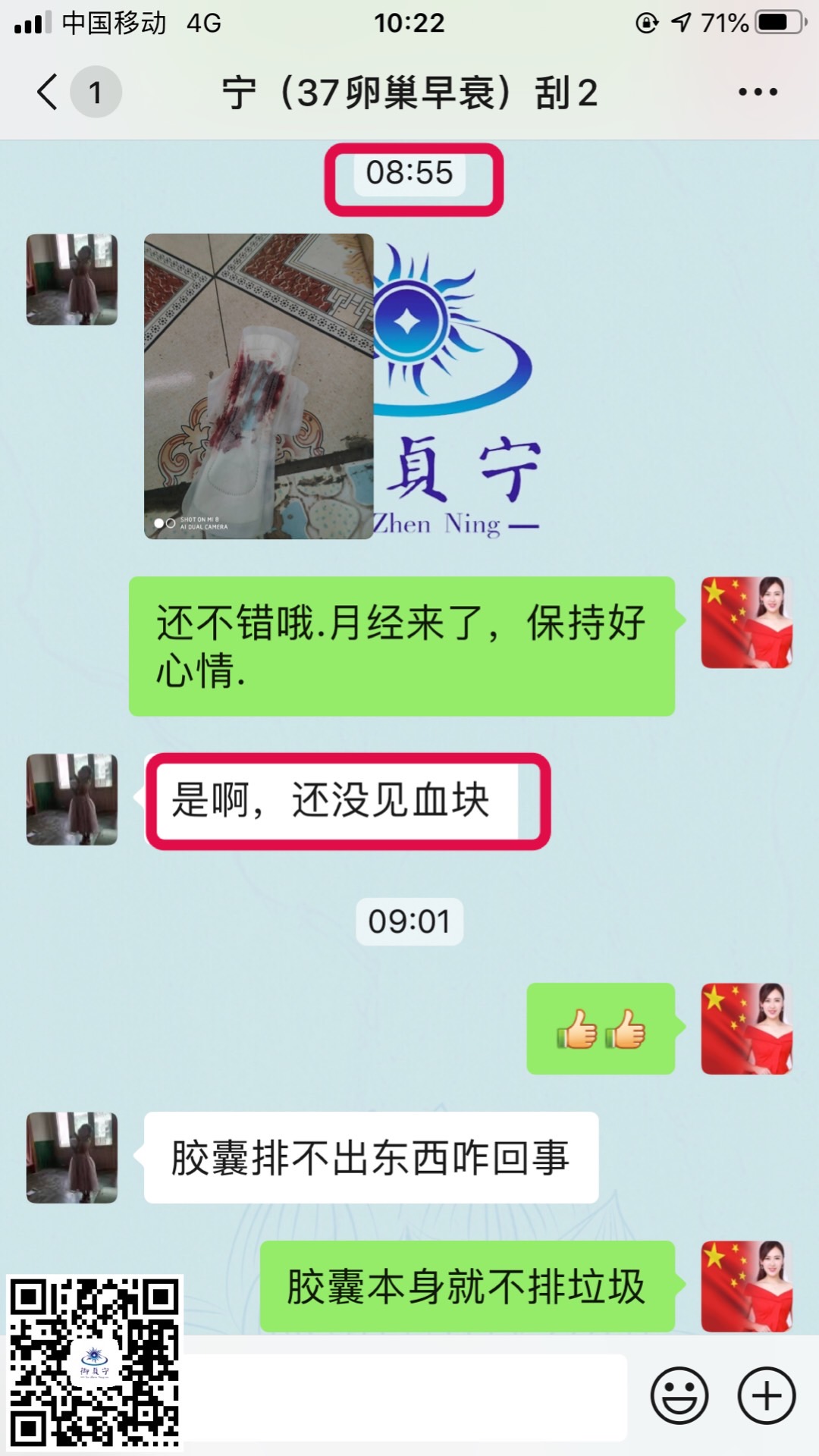The image size is (819, 1456).
Task: Open the emoji sticker panel
Action: [679, 1395]
